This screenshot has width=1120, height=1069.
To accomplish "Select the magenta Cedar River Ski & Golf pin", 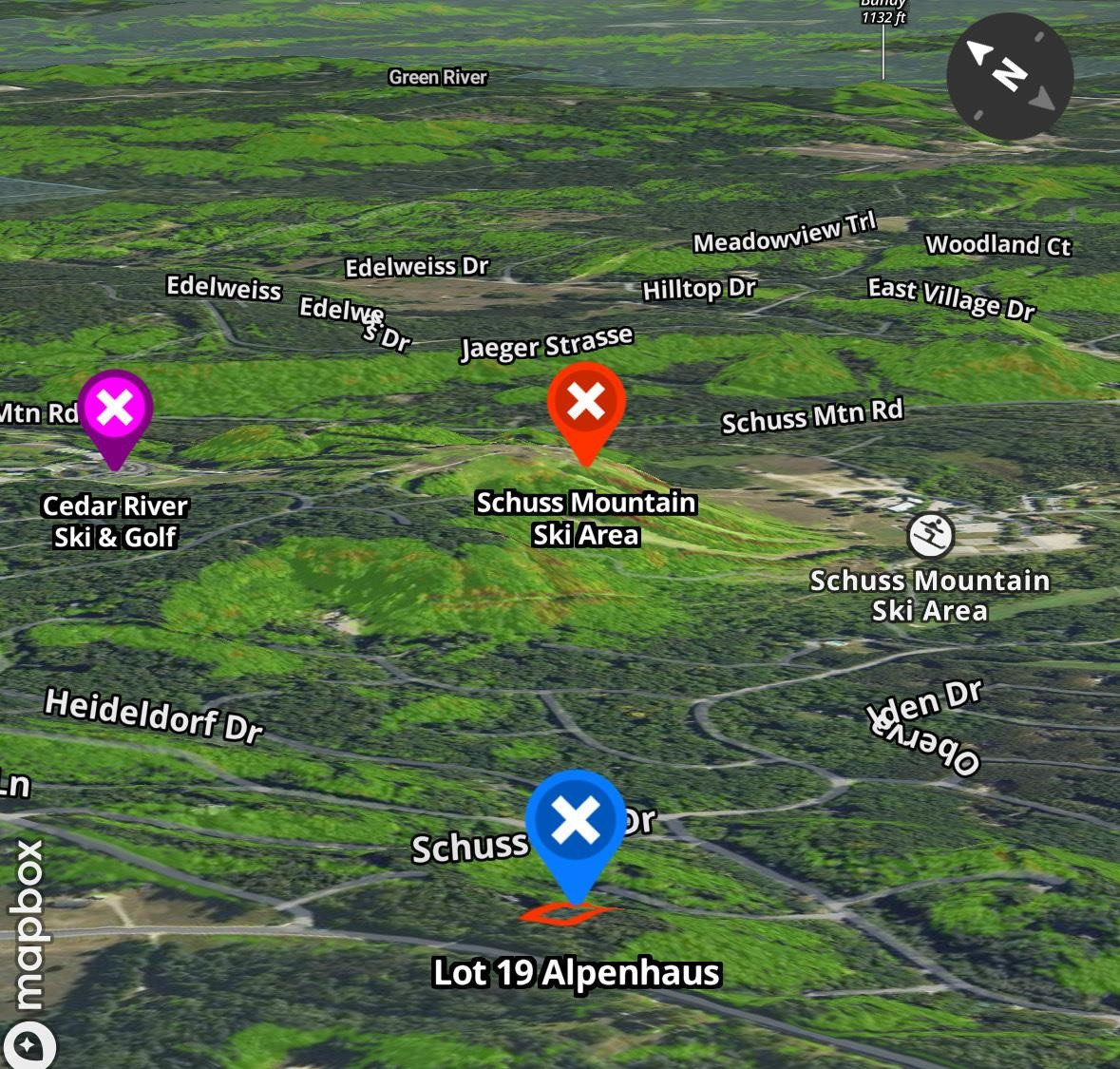I will [x=115, y=410].
